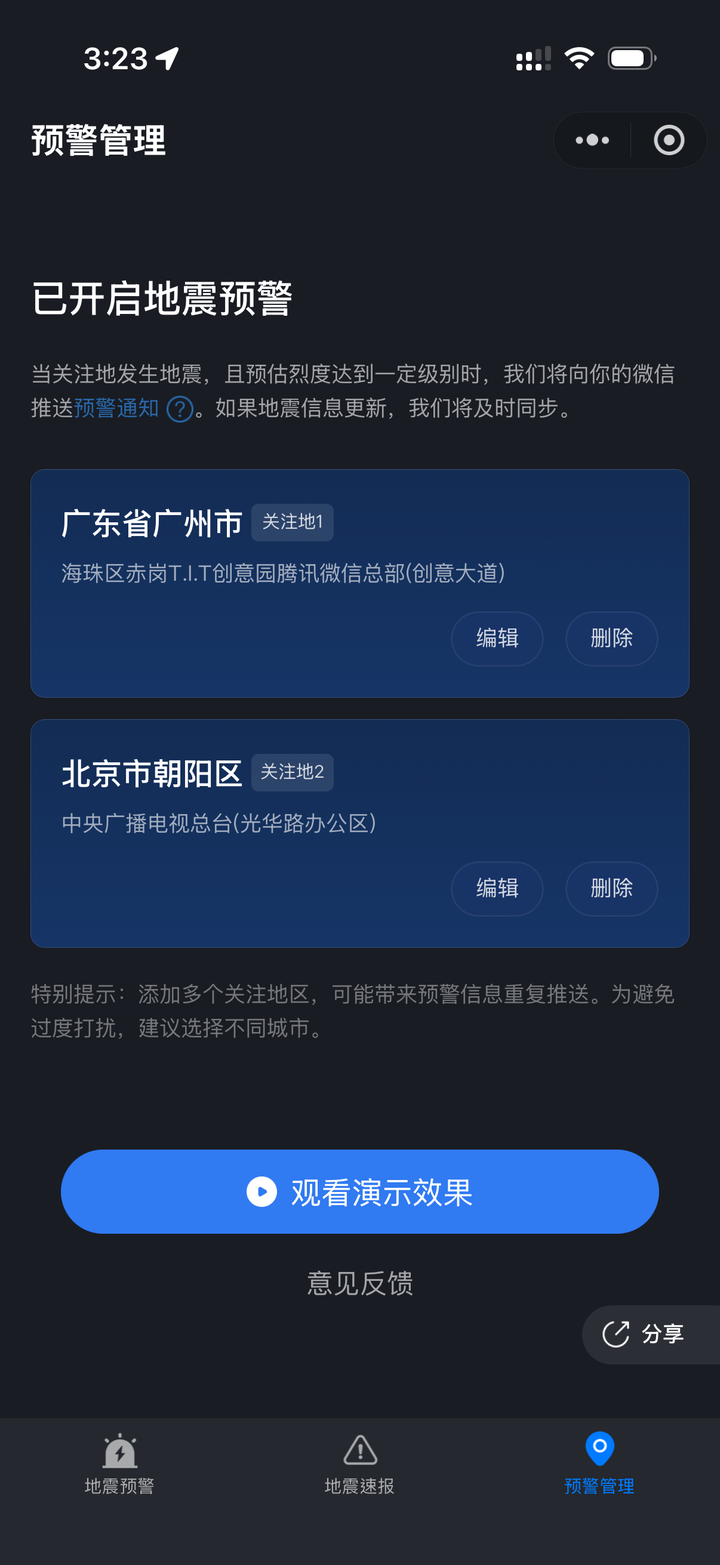Switch to the 地震速报 tab

360,1464
